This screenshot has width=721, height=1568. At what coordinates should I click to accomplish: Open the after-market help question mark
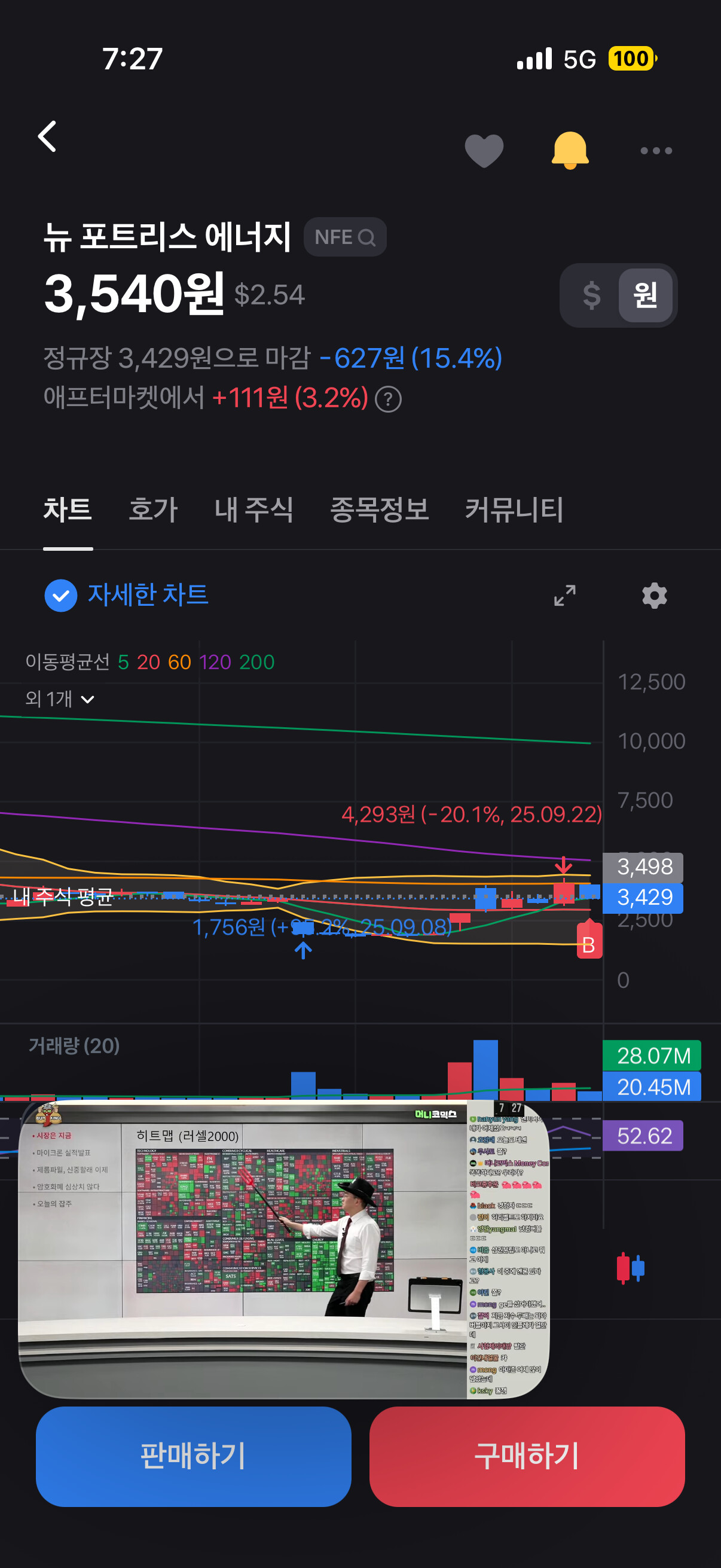coord(388,399)
